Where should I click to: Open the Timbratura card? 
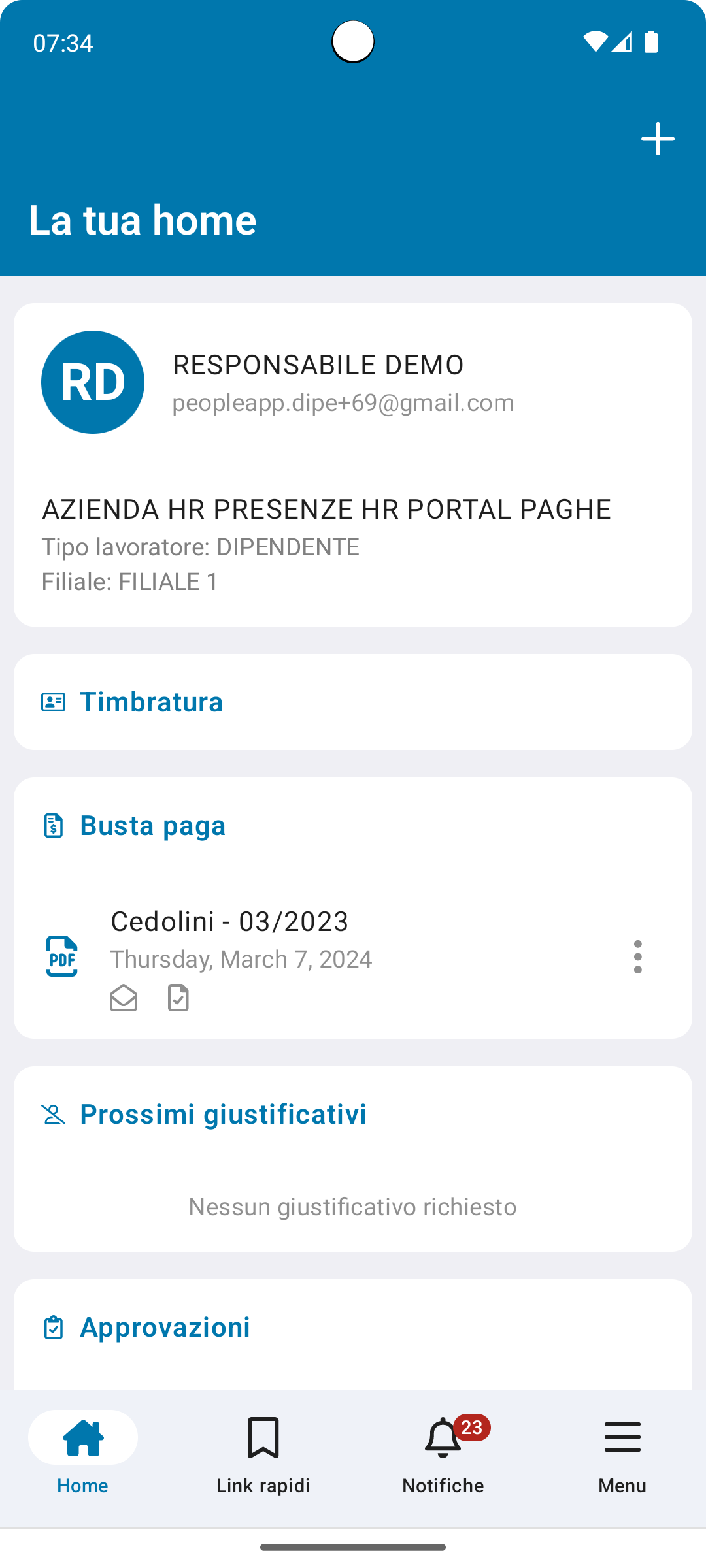[x=353, y=702]
